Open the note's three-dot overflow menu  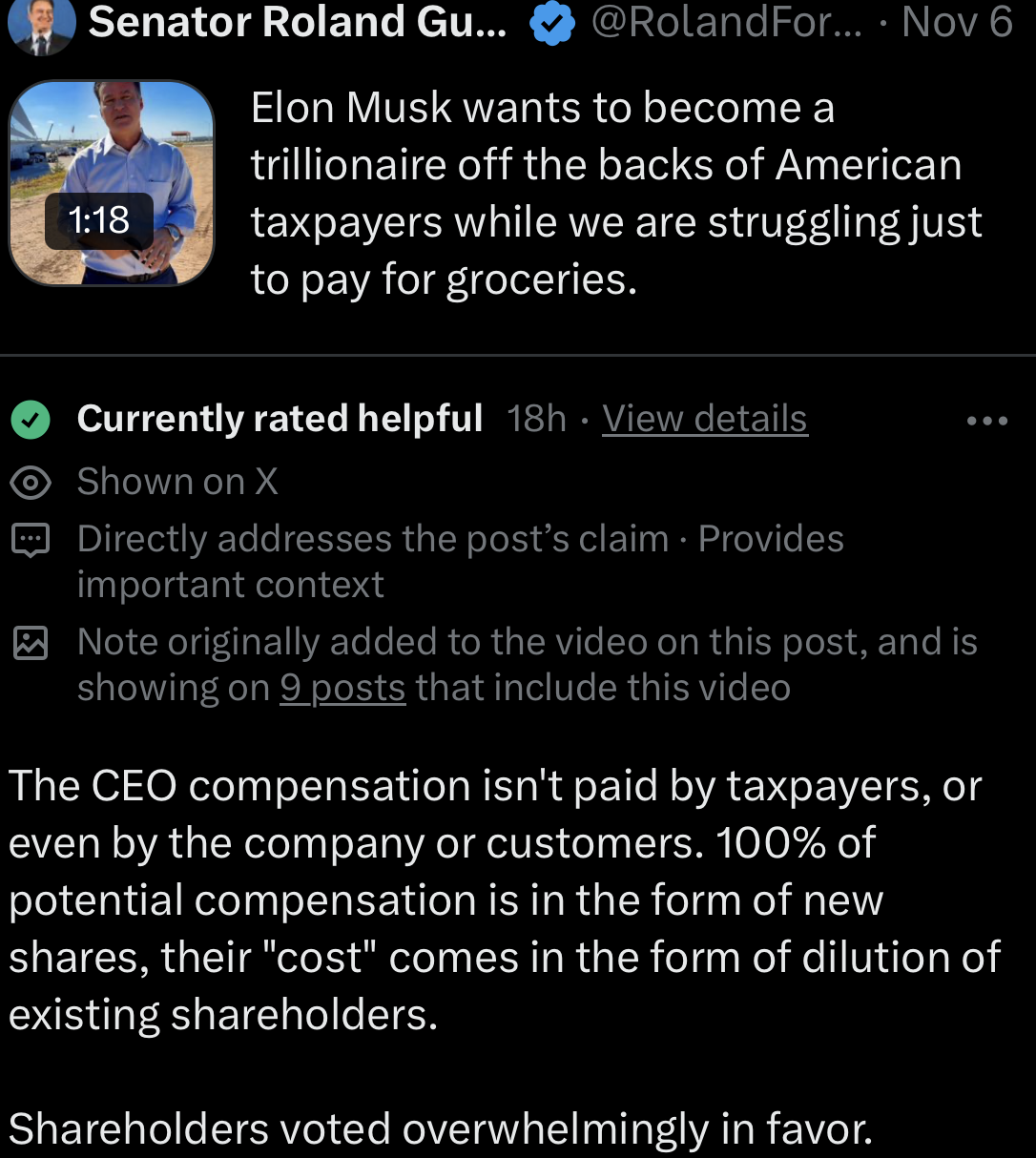[x=986, y=421]
